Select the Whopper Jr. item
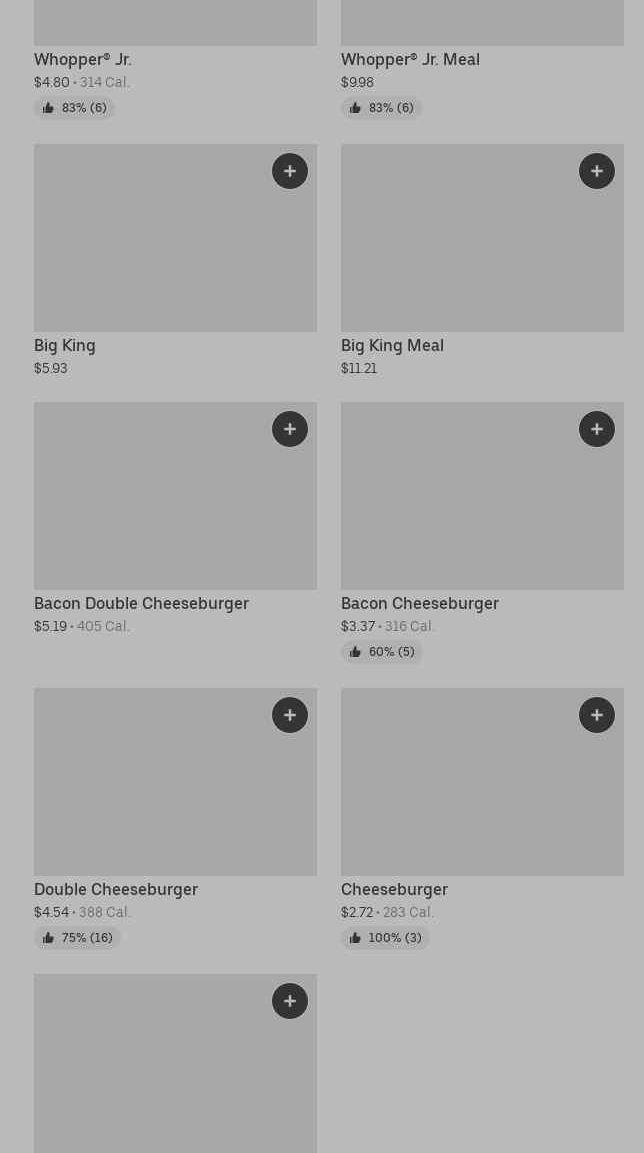This screenshot has height=1153, width=644. [x=82, y=59]
